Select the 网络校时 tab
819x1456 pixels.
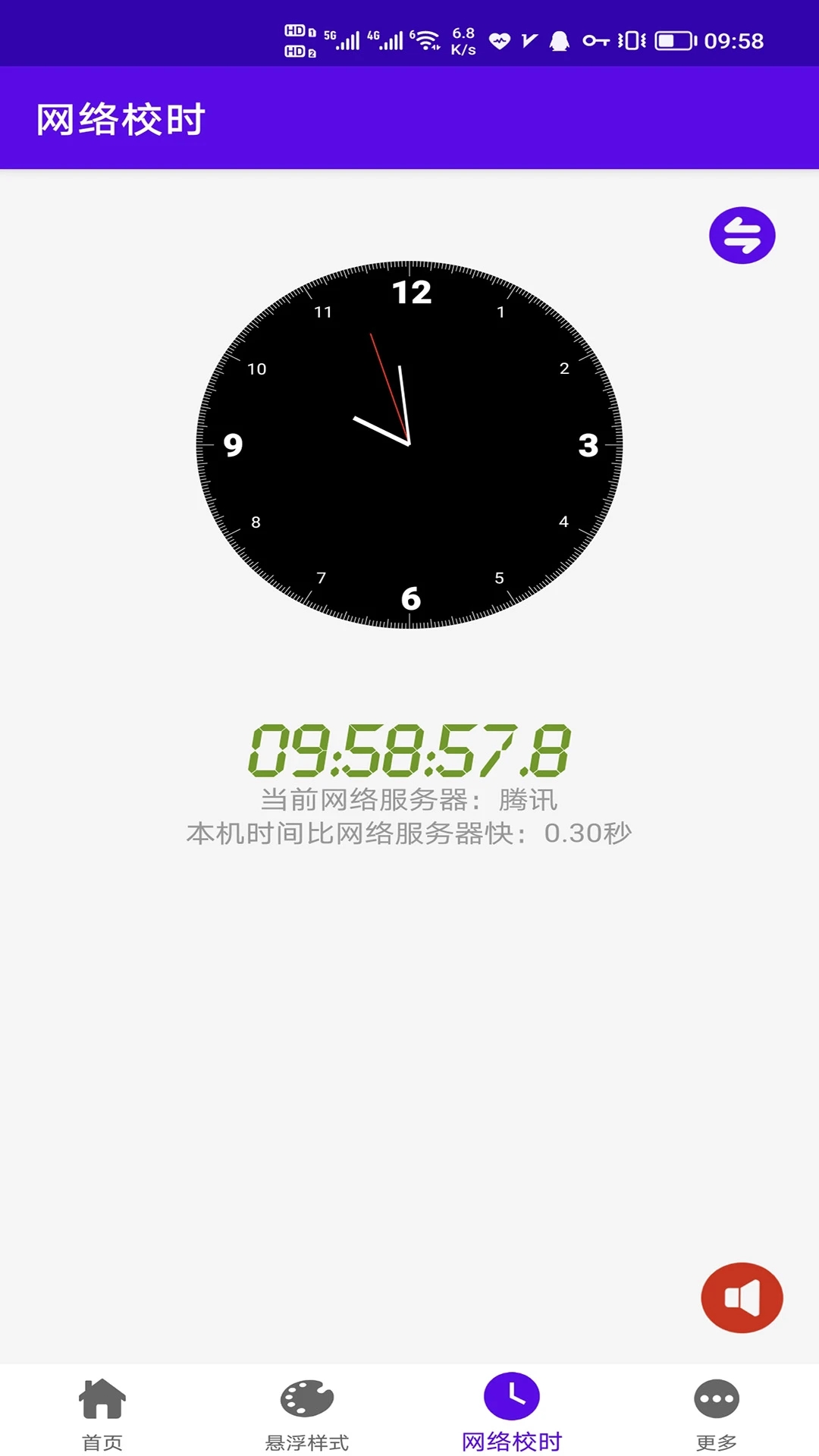pos(512,1412)
